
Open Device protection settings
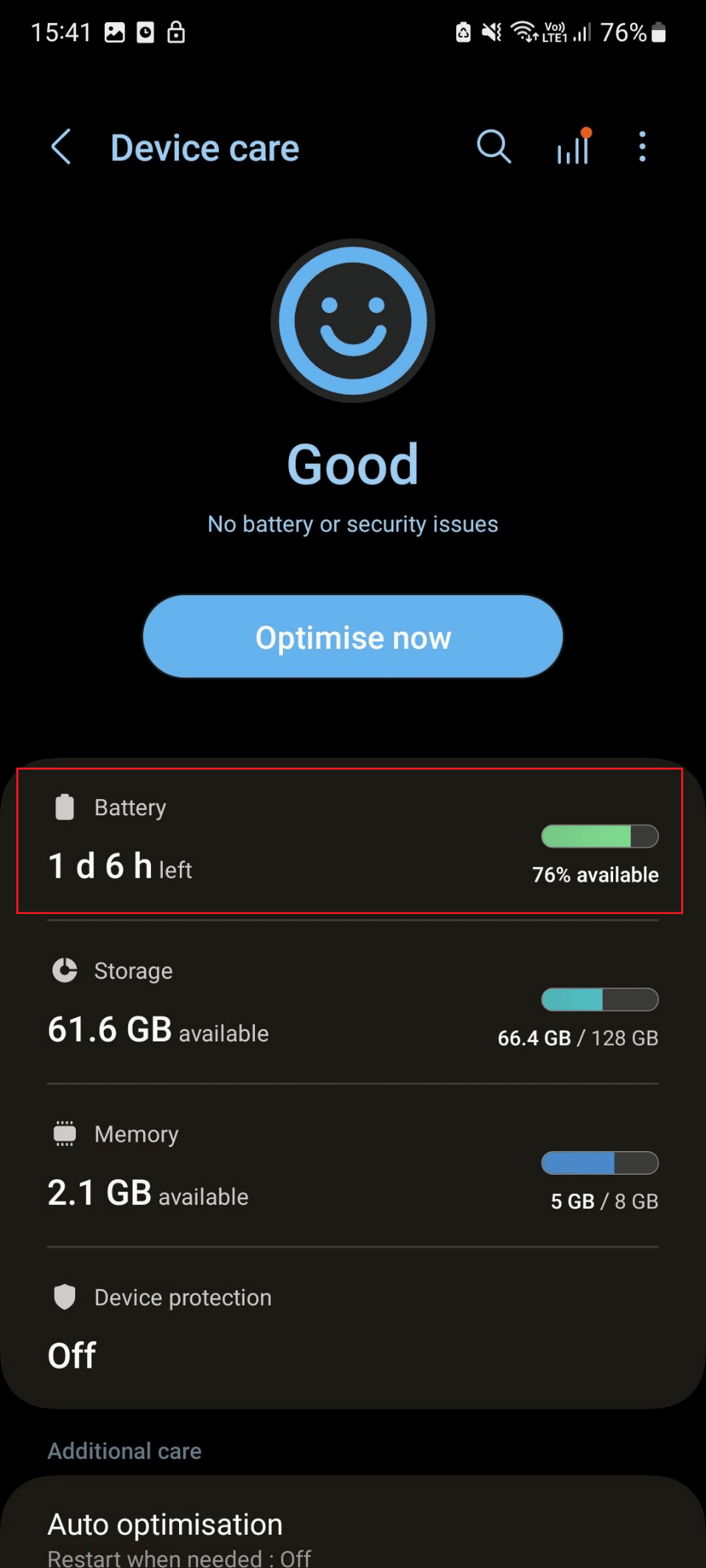coord(353,1327)
